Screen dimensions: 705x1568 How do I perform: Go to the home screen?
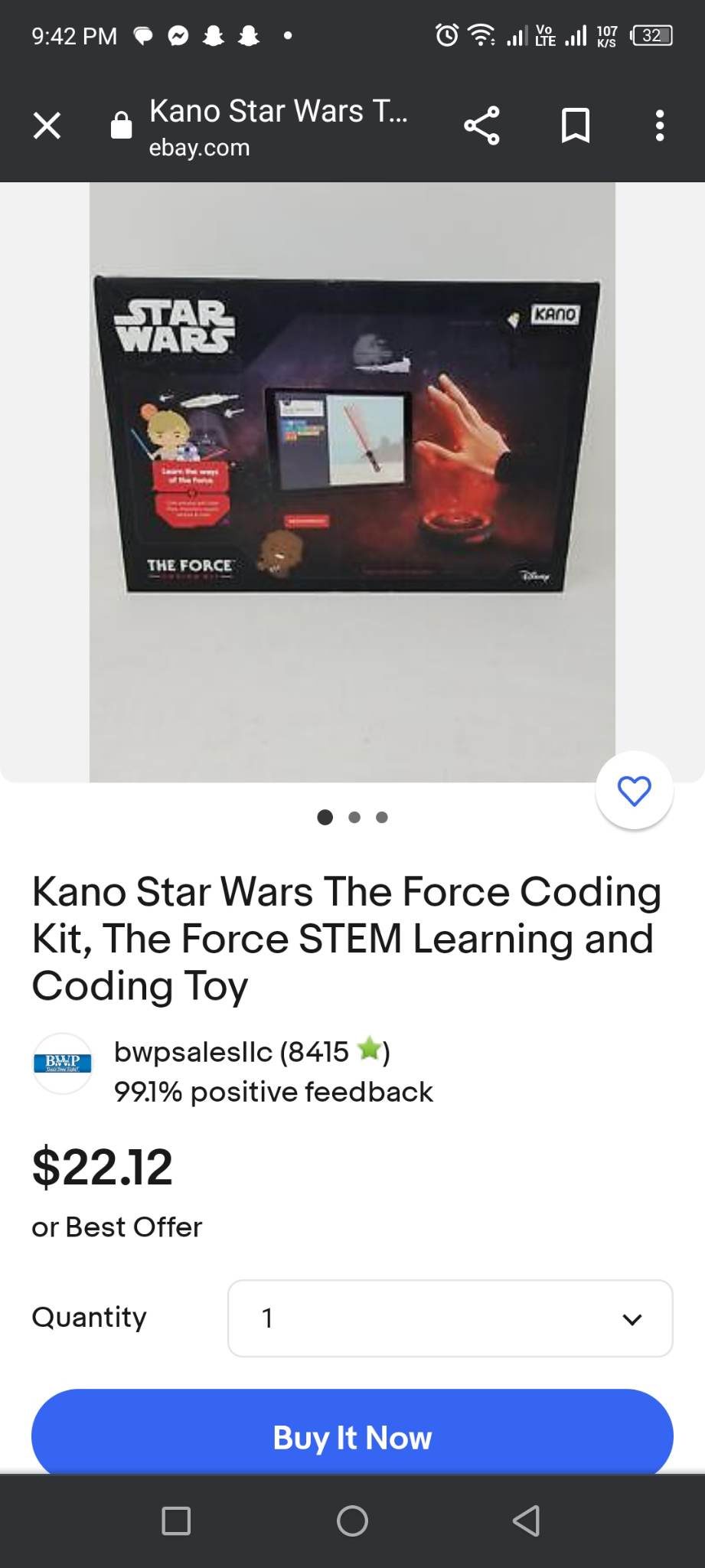pyautogui.click(x=352, y=1521)
